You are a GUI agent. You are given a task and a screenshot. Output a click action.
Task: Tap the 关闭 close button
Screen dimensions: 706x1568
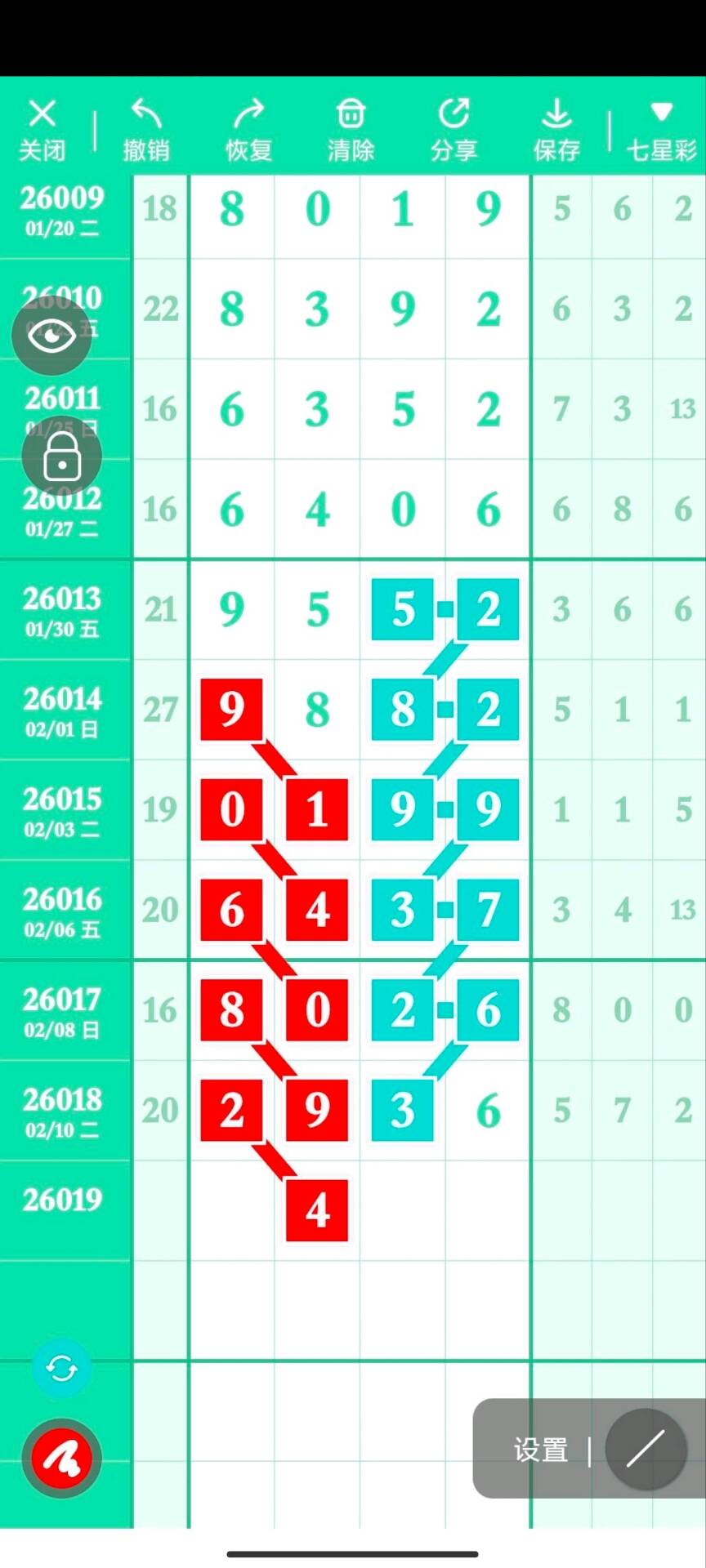(42, 127)
